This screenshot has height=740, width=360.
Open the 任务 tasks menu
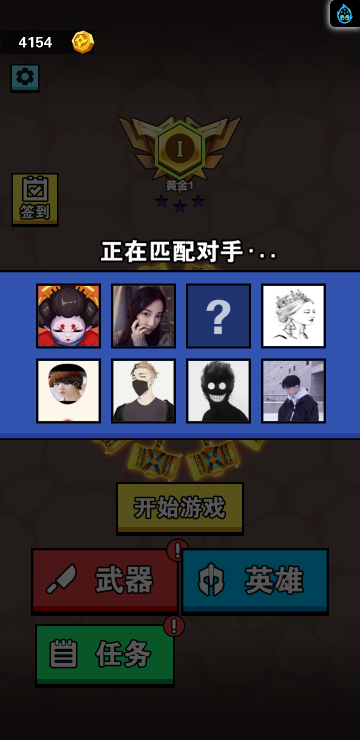[x=105, y=655]
